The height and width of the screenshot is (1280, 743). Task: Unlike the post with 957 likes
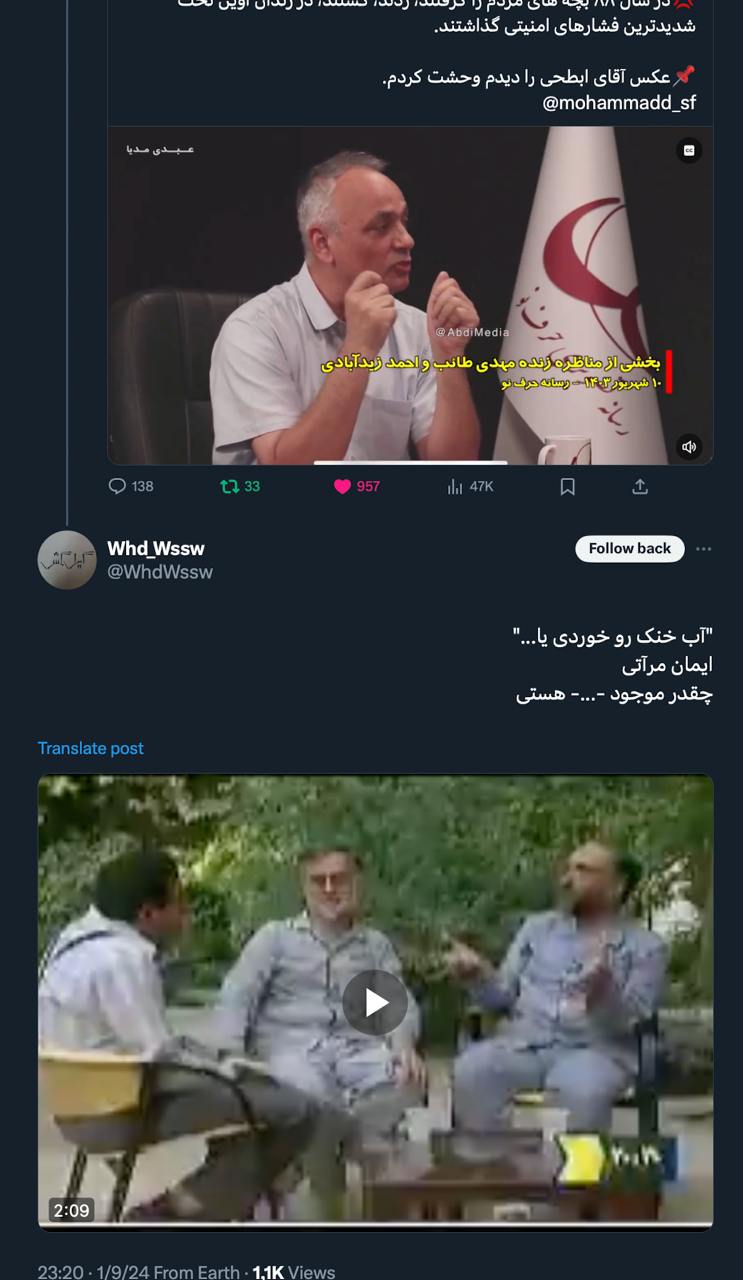[356, 486]
